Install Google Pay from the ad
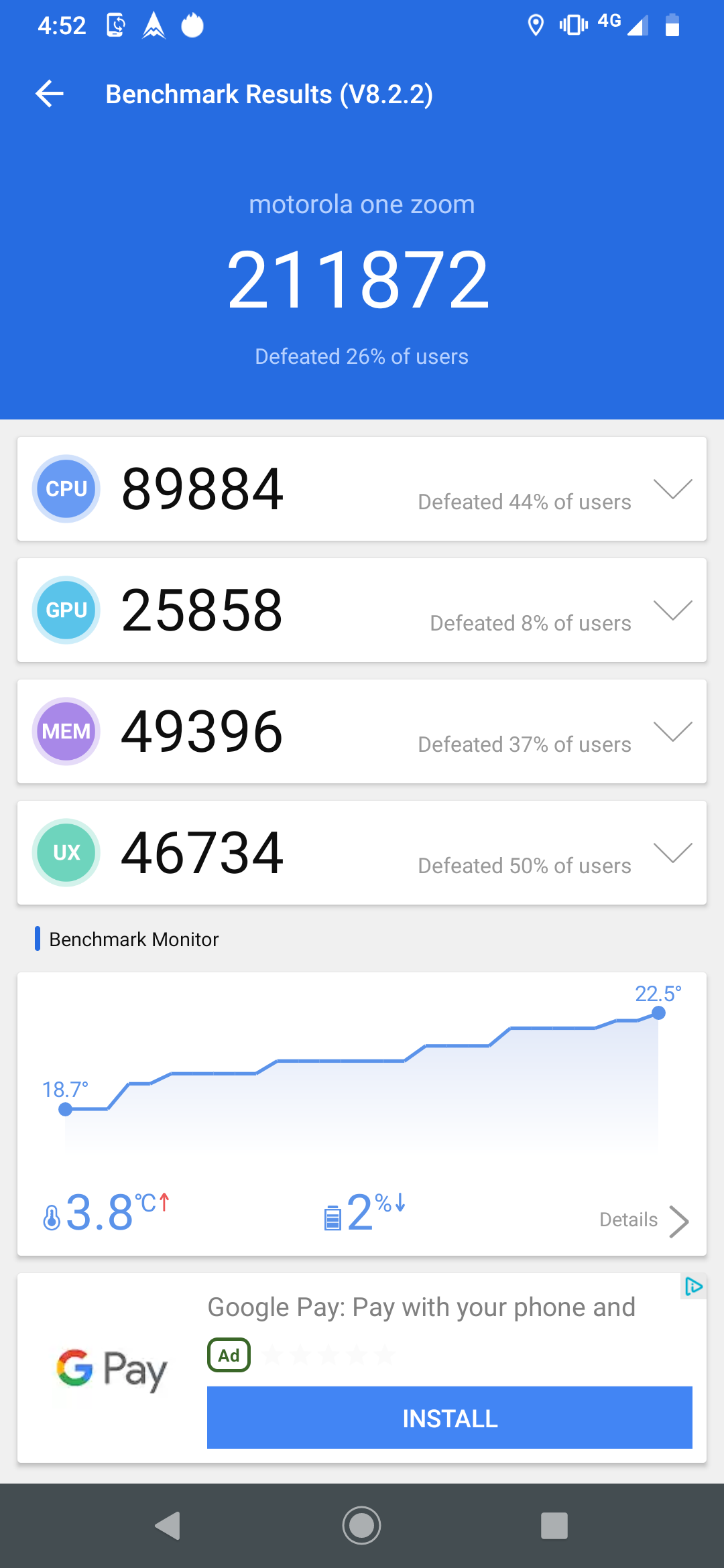724x1568 pixels. click(449, 1417)
